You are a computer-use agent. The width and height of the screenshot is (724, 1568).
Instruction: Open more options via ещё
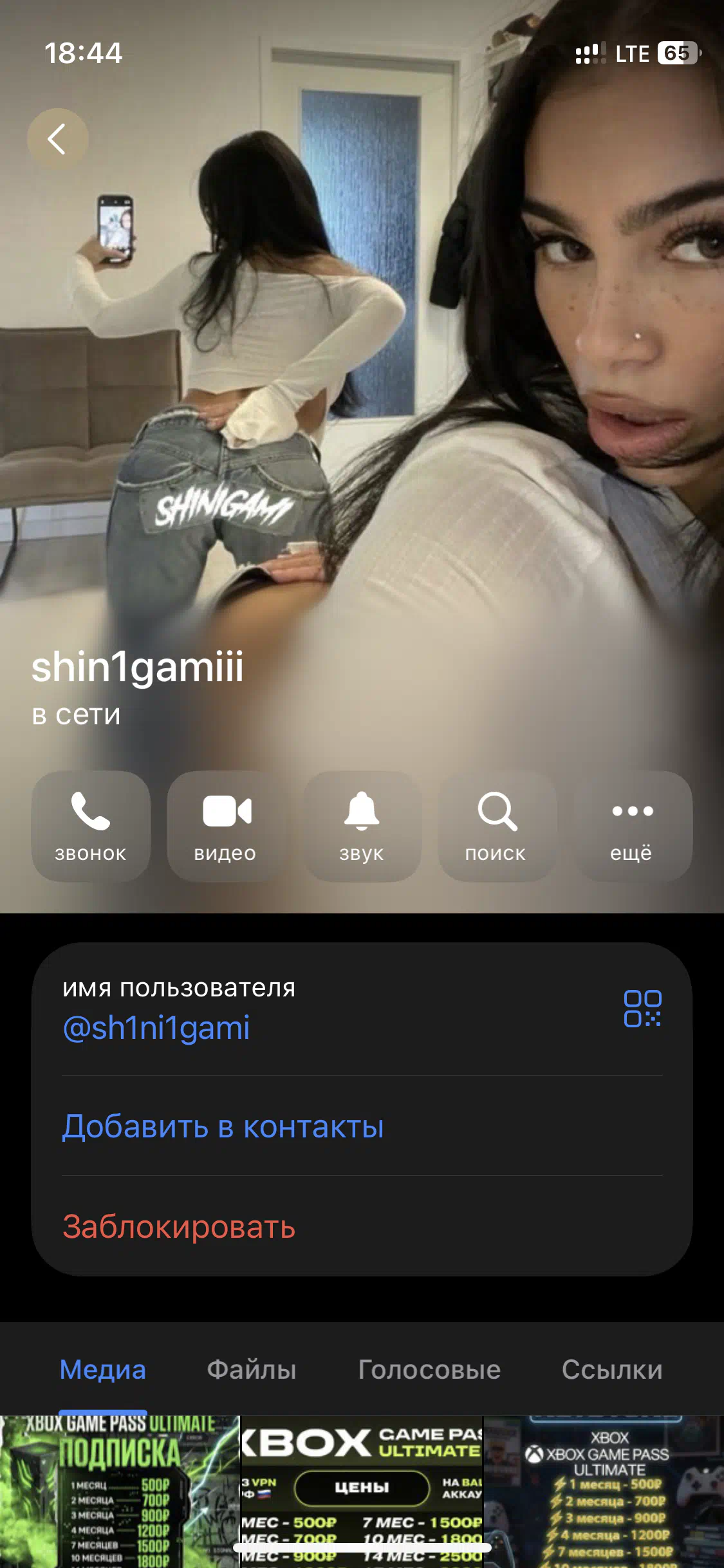(x=633, y=826)
